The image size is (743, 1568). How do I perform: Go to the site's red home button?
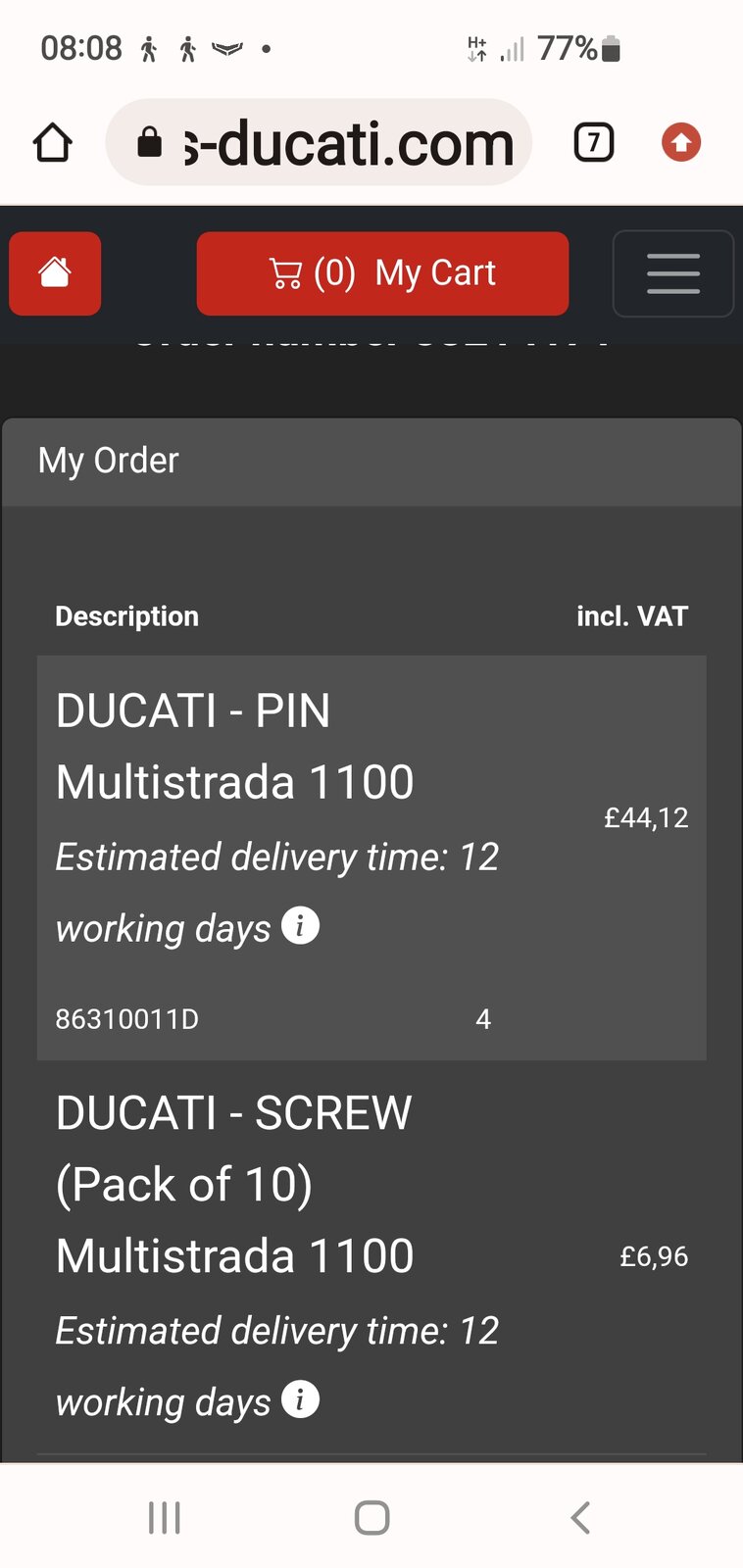click(x=55, y=273)
